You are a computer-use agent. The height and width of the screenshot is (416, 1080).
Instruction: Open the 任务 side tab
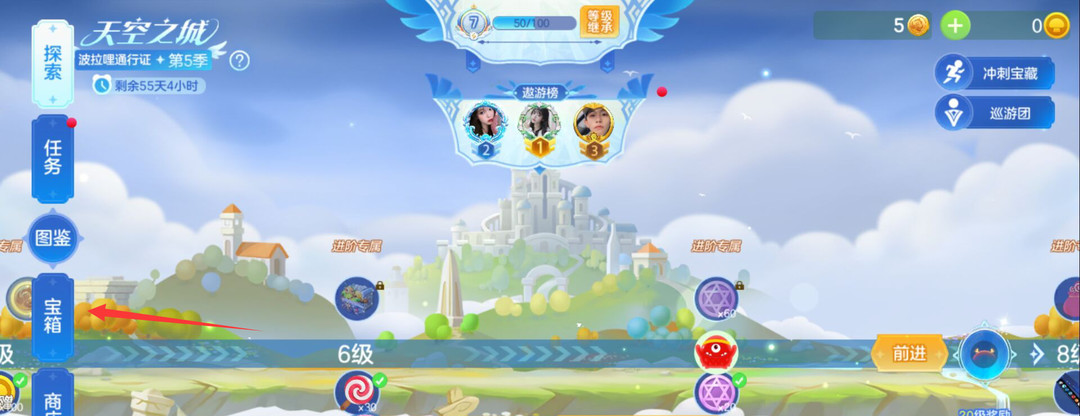pyautogui.click(x=53, y=158)
